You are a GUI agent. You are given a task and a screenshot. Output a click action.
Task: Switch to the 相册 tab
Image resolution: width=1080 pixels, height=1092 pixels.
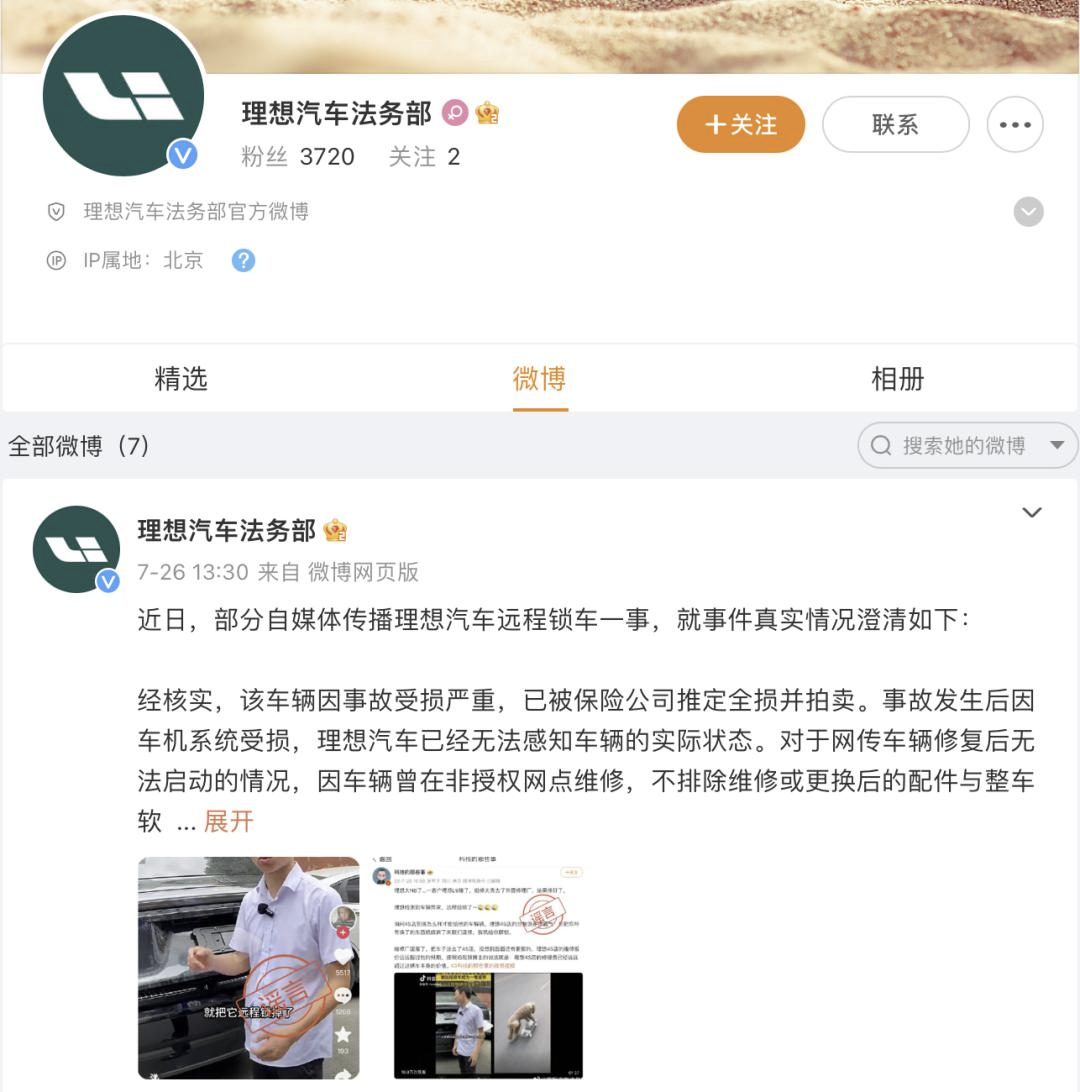(x=897, y=379)
